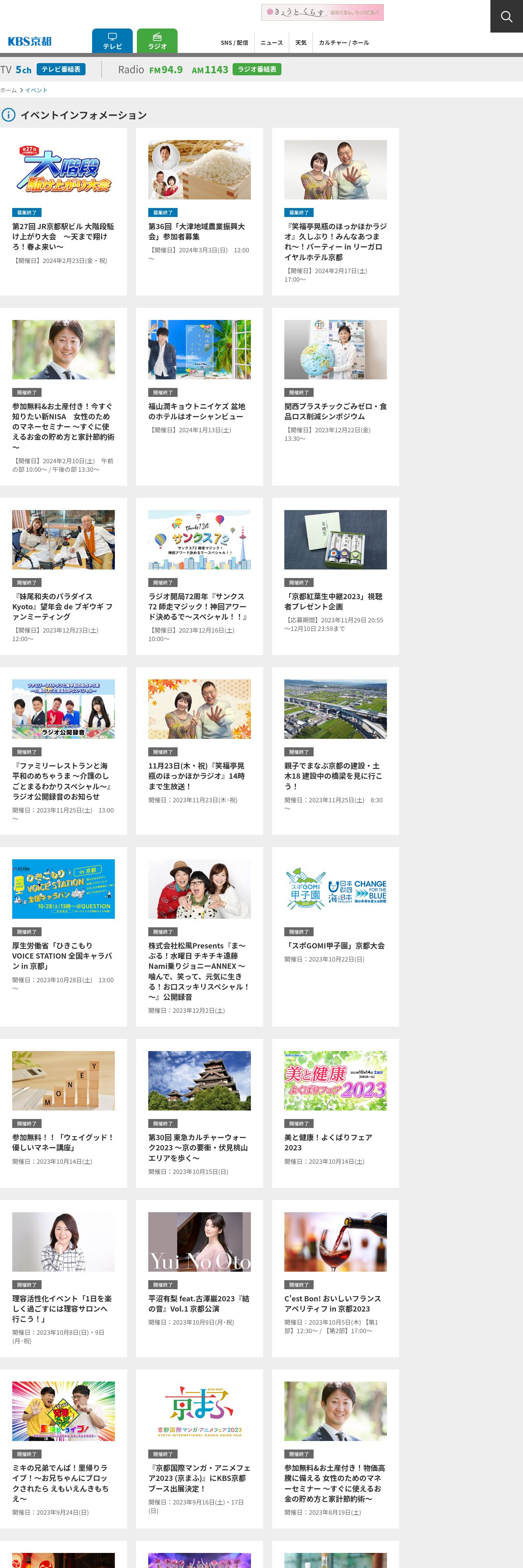
Task: Open 京都紅葉生中継2023 present card
Action: tap(335, 575)
